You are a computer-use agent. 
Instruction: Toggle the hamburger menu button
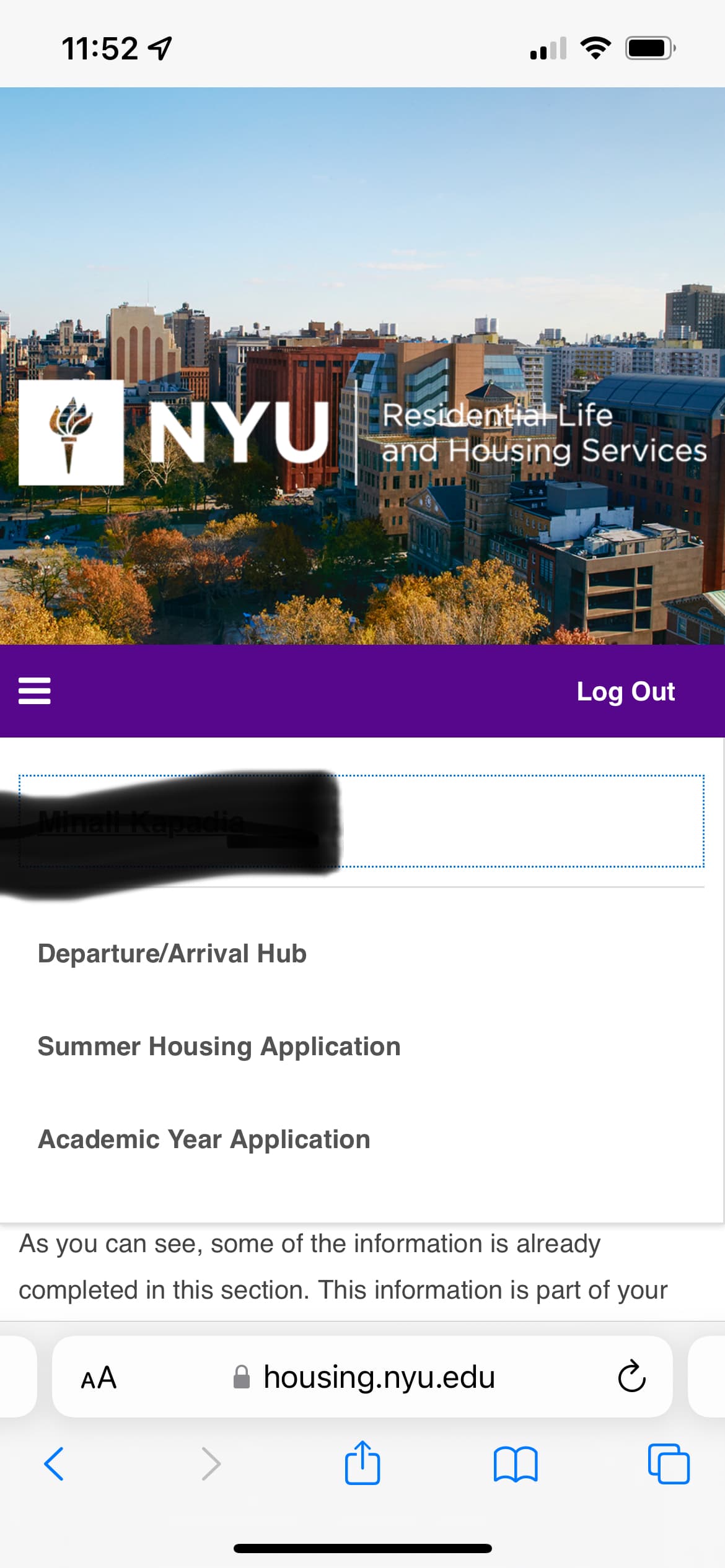point(35,691)
